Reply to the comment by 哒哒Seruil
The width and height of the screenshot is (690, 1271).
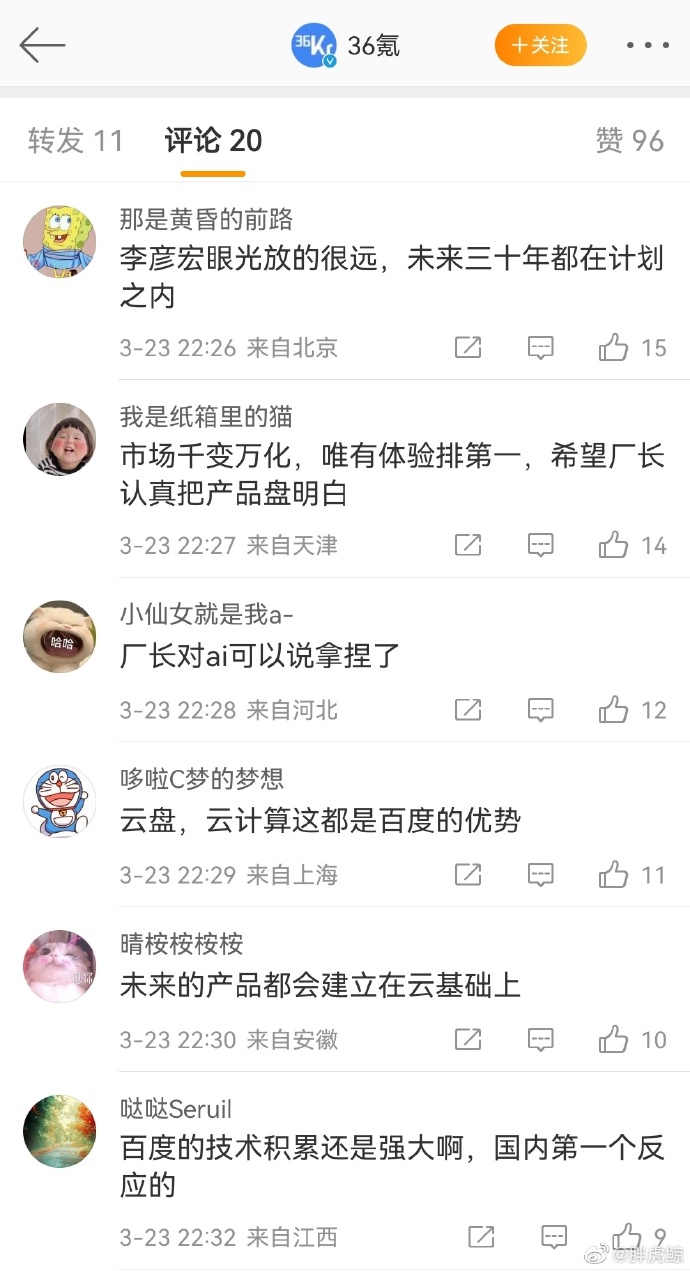tap(554, 1237)
